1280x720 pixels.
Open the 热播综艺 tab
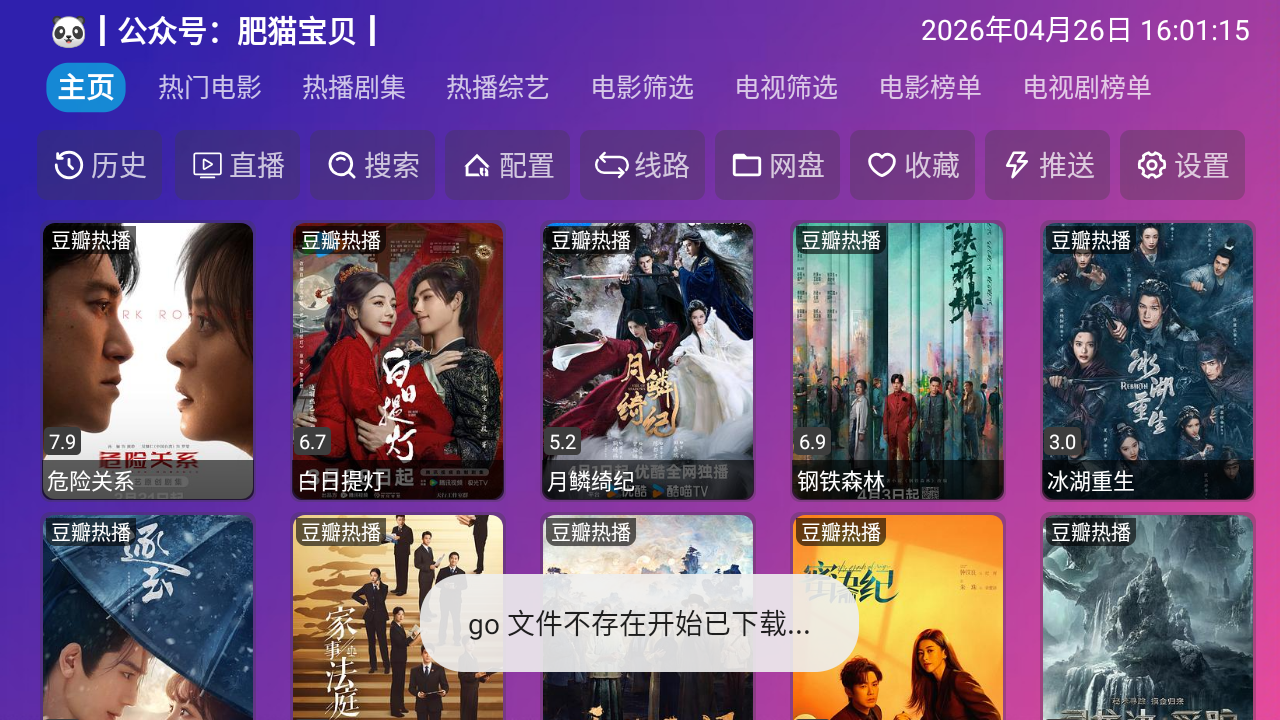tap(498, 88)
